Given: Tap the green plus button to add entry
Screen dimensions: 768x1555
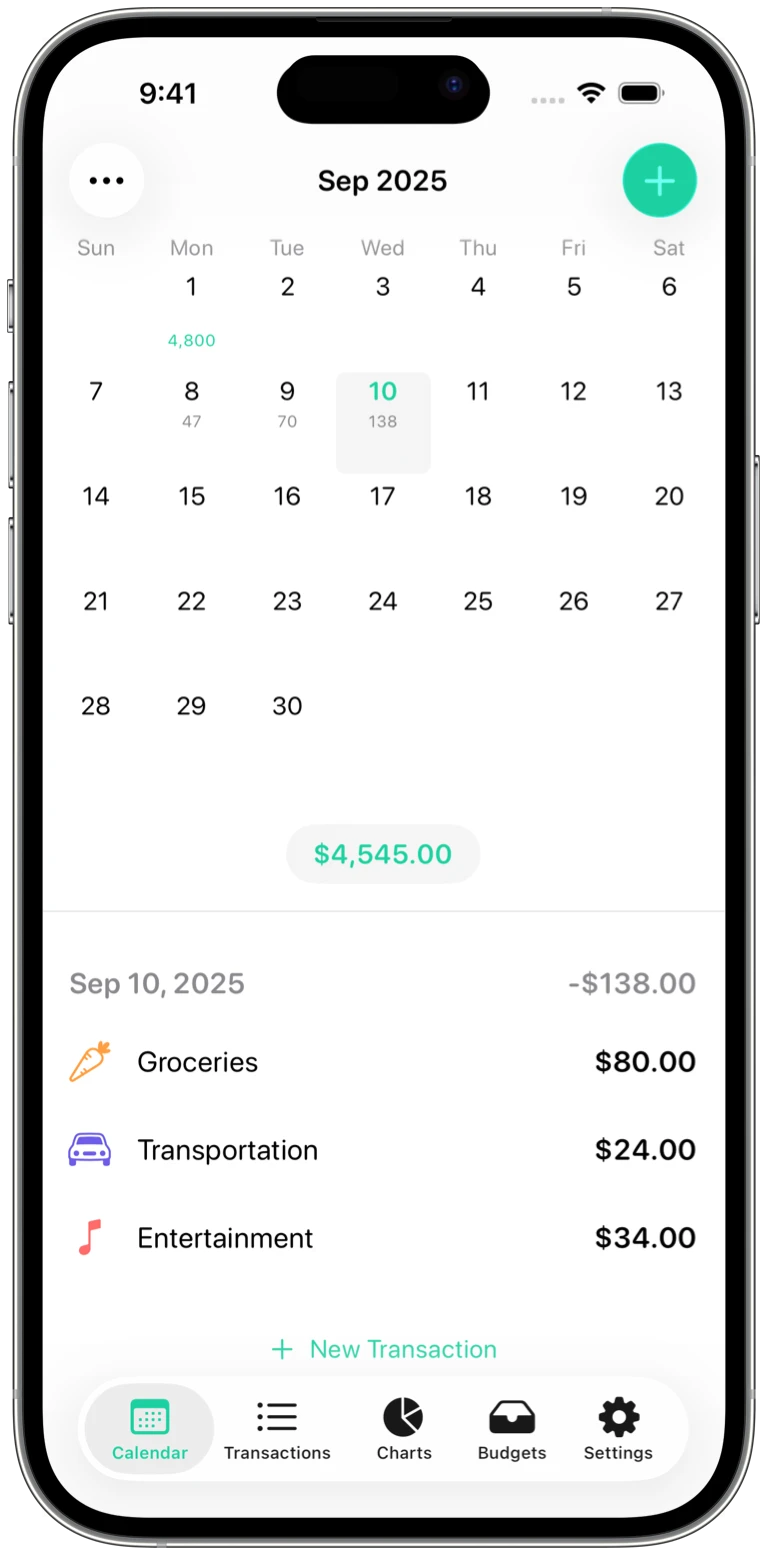Looking at the screenshot, I should pos(659,180).
